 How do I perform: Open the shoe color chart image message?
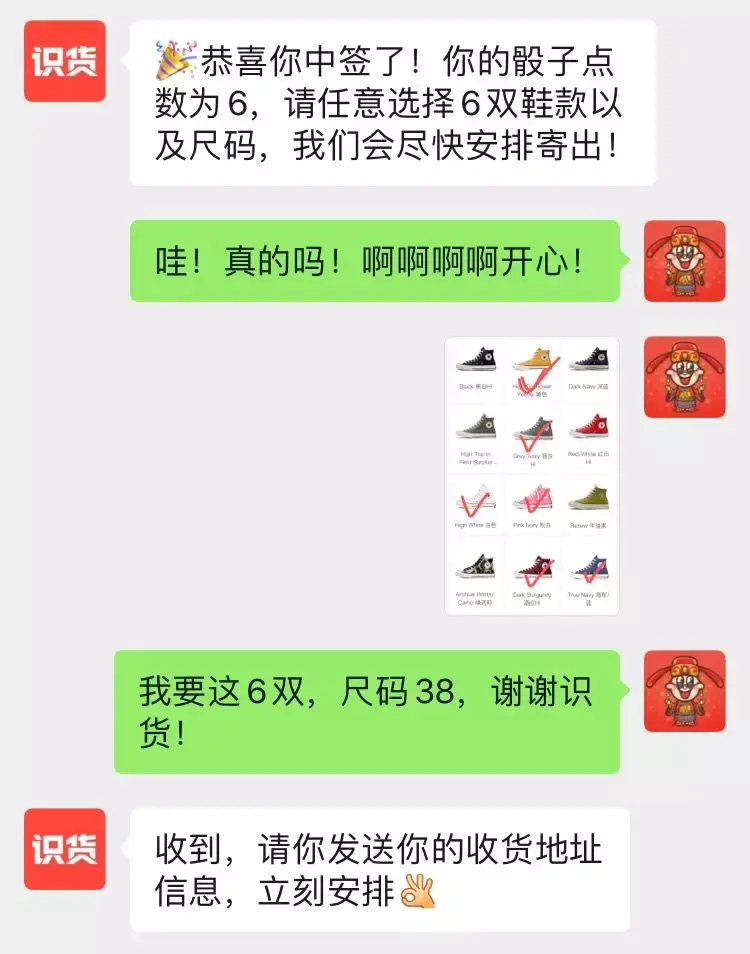(x=532, y=476)
